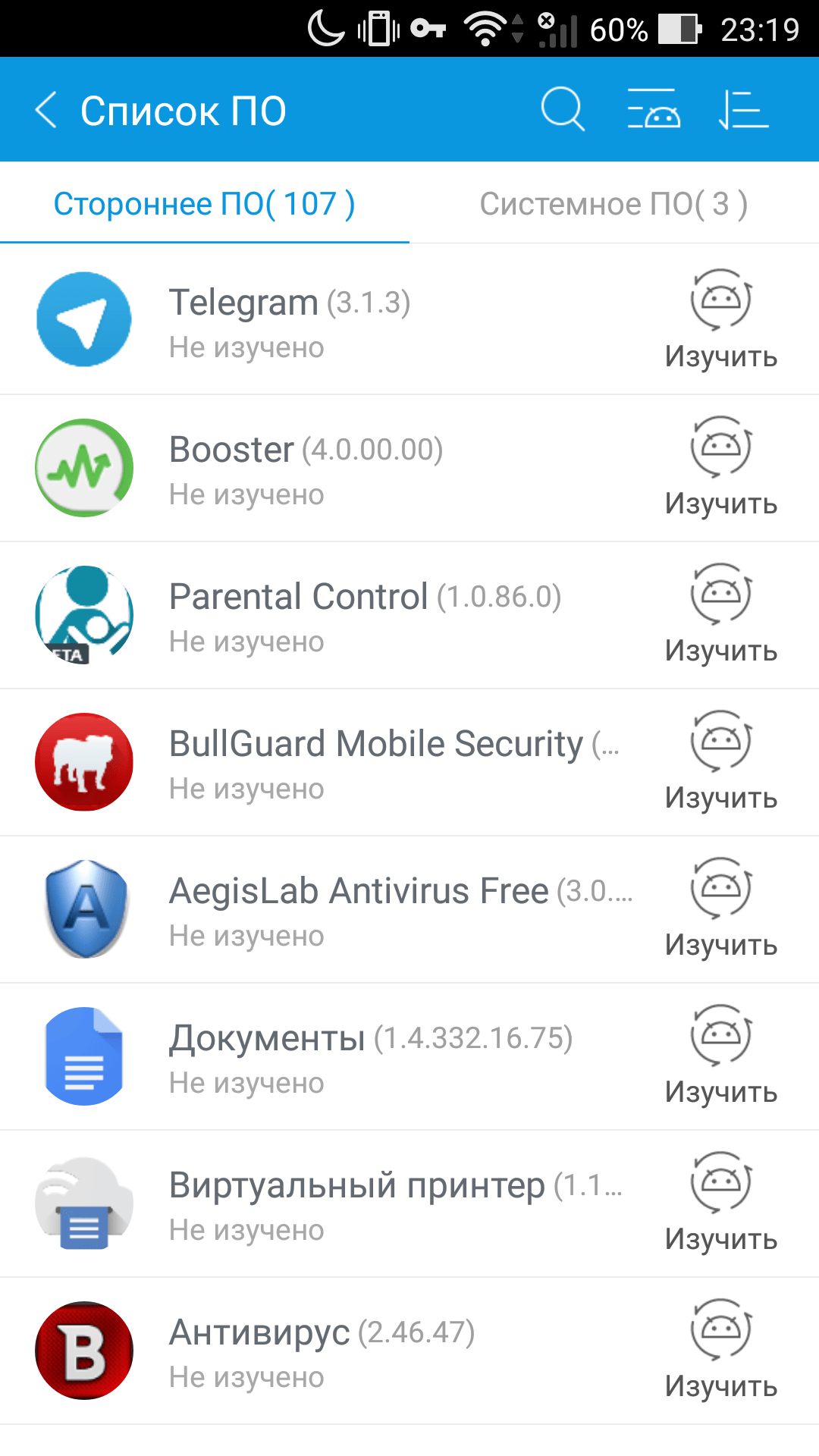Tap Изучить for Документы
This screenshot has height=1456, width=819.
pyautogui.click(x=720, y=1056)
